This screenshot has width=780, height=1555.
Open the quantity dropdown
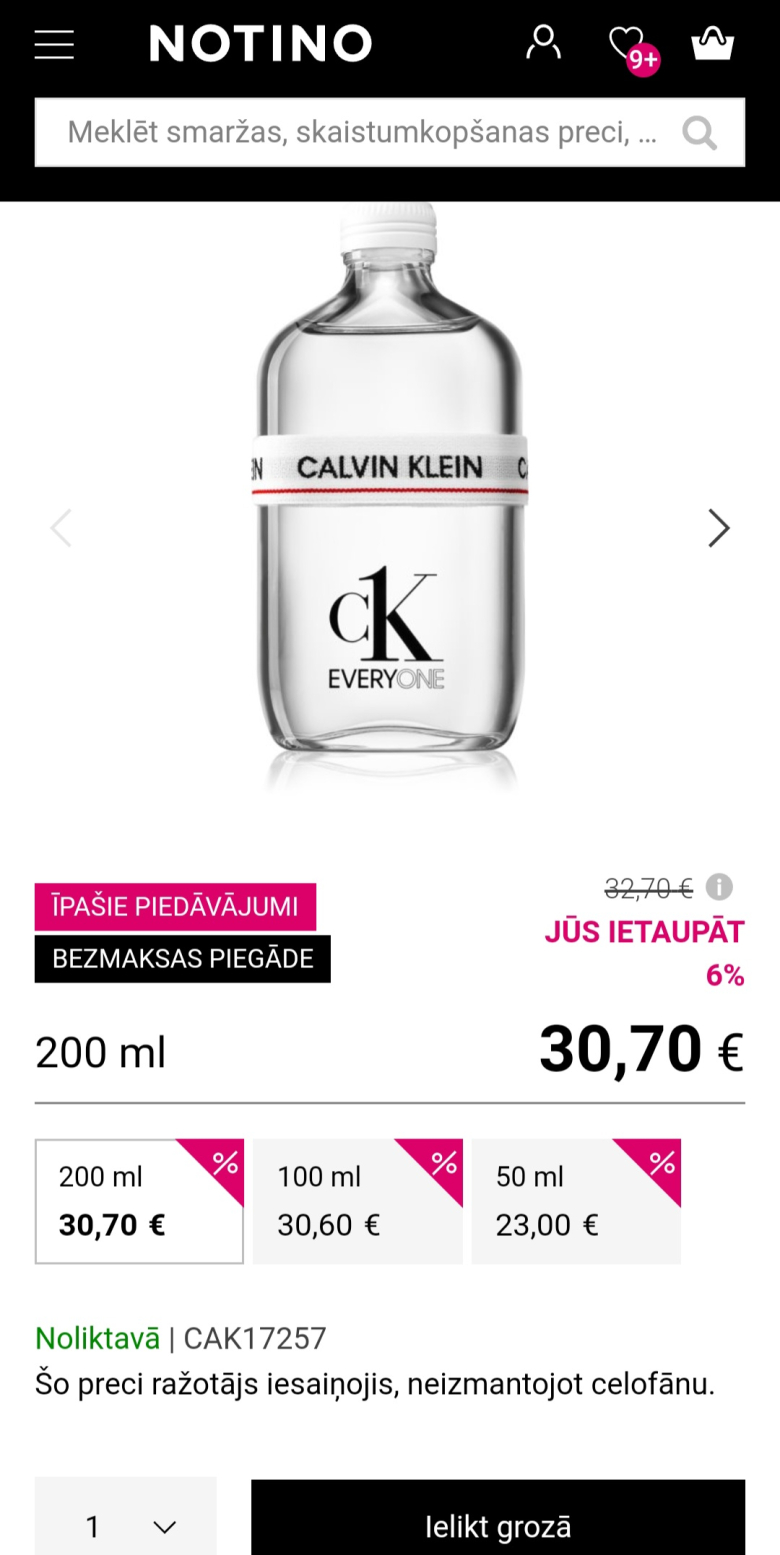click(126, 1516)
